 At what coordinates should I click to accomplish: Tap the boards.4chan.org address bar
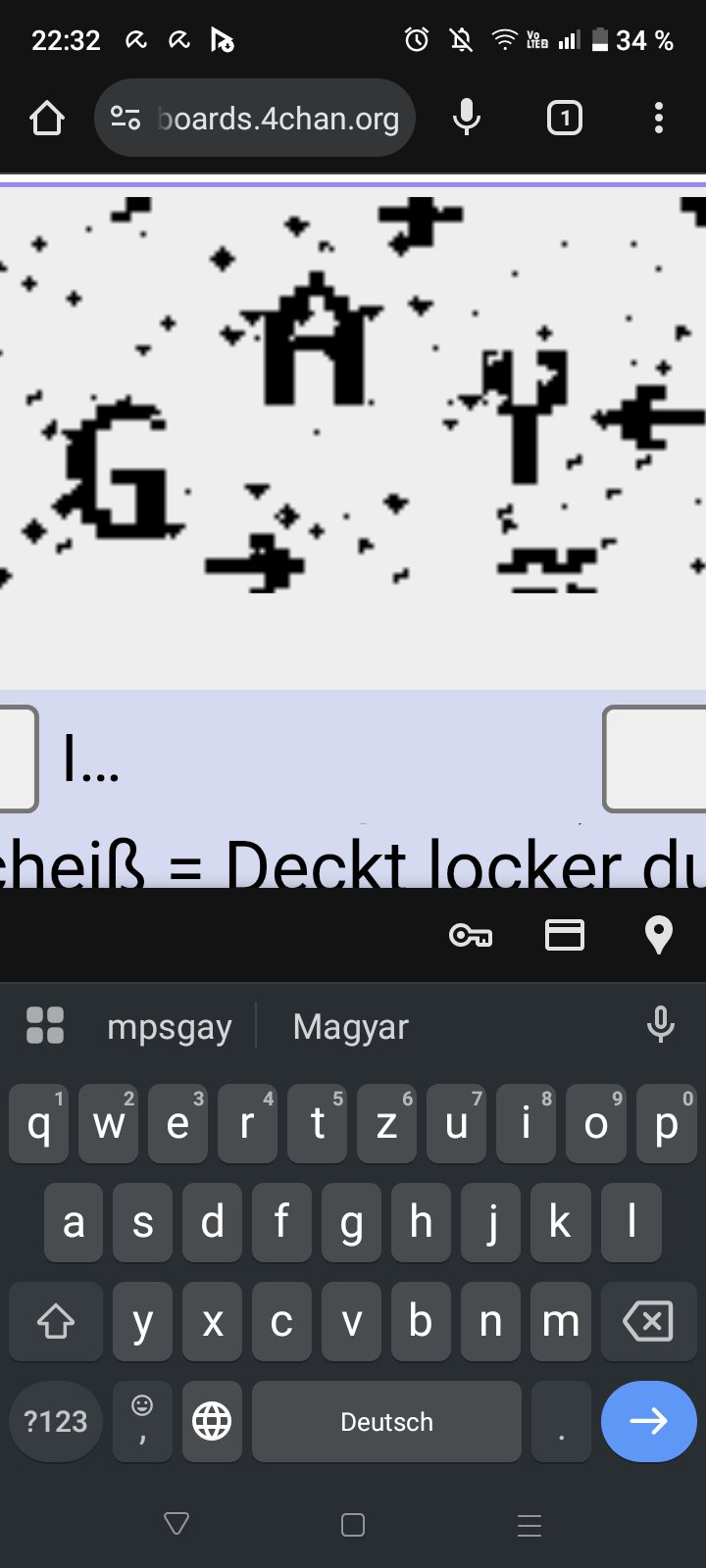click(x=255, y=119)
